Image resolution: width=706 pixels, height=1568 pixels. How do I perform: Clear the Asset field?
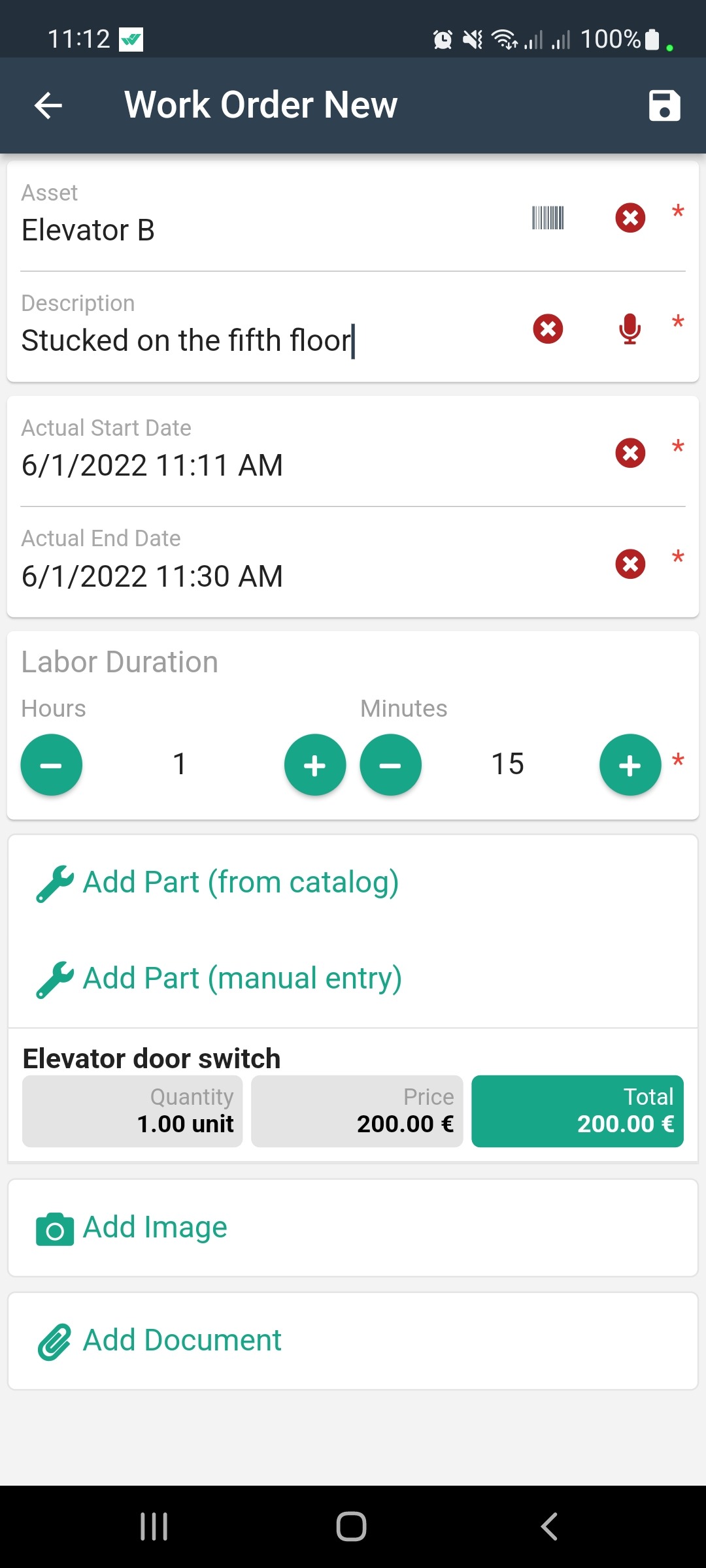pos(629,218)
